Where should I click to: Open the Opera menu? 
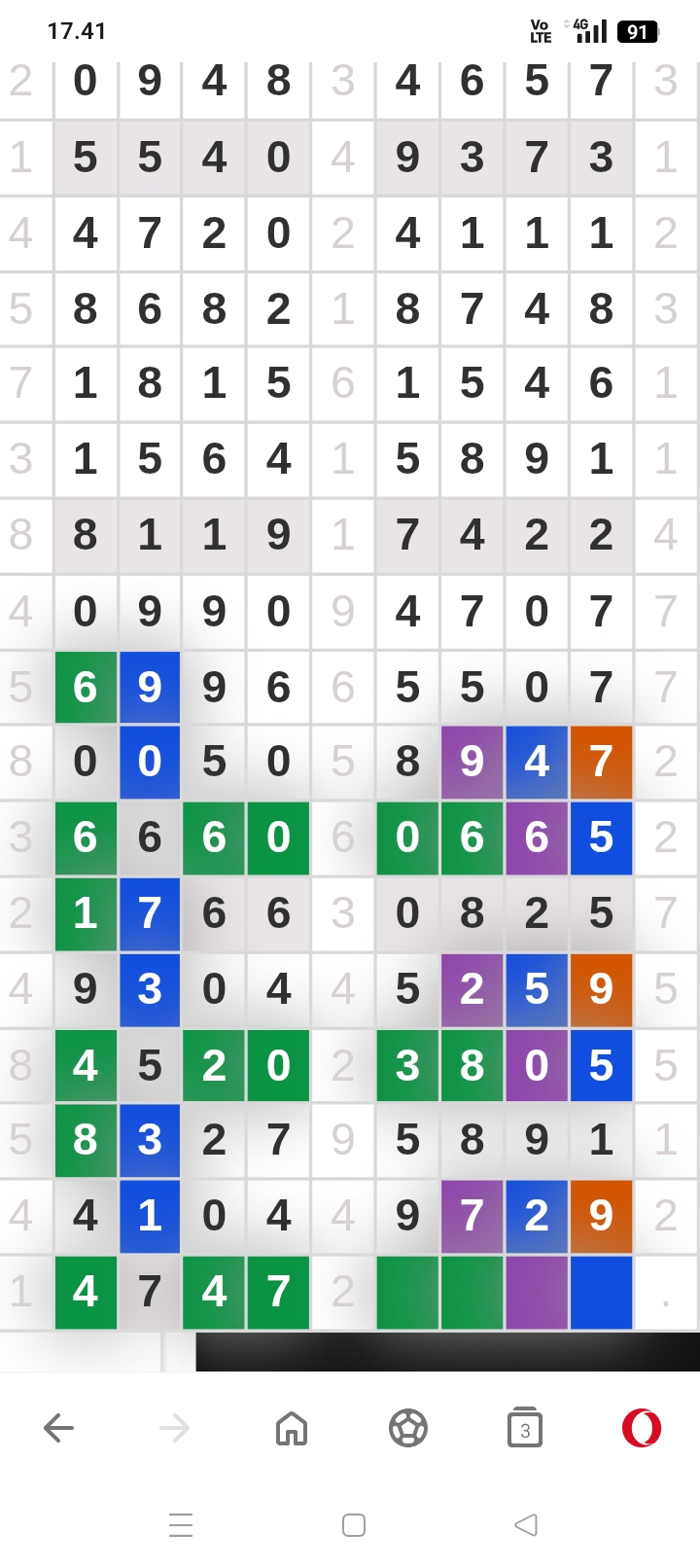(x=642, y=1428)
